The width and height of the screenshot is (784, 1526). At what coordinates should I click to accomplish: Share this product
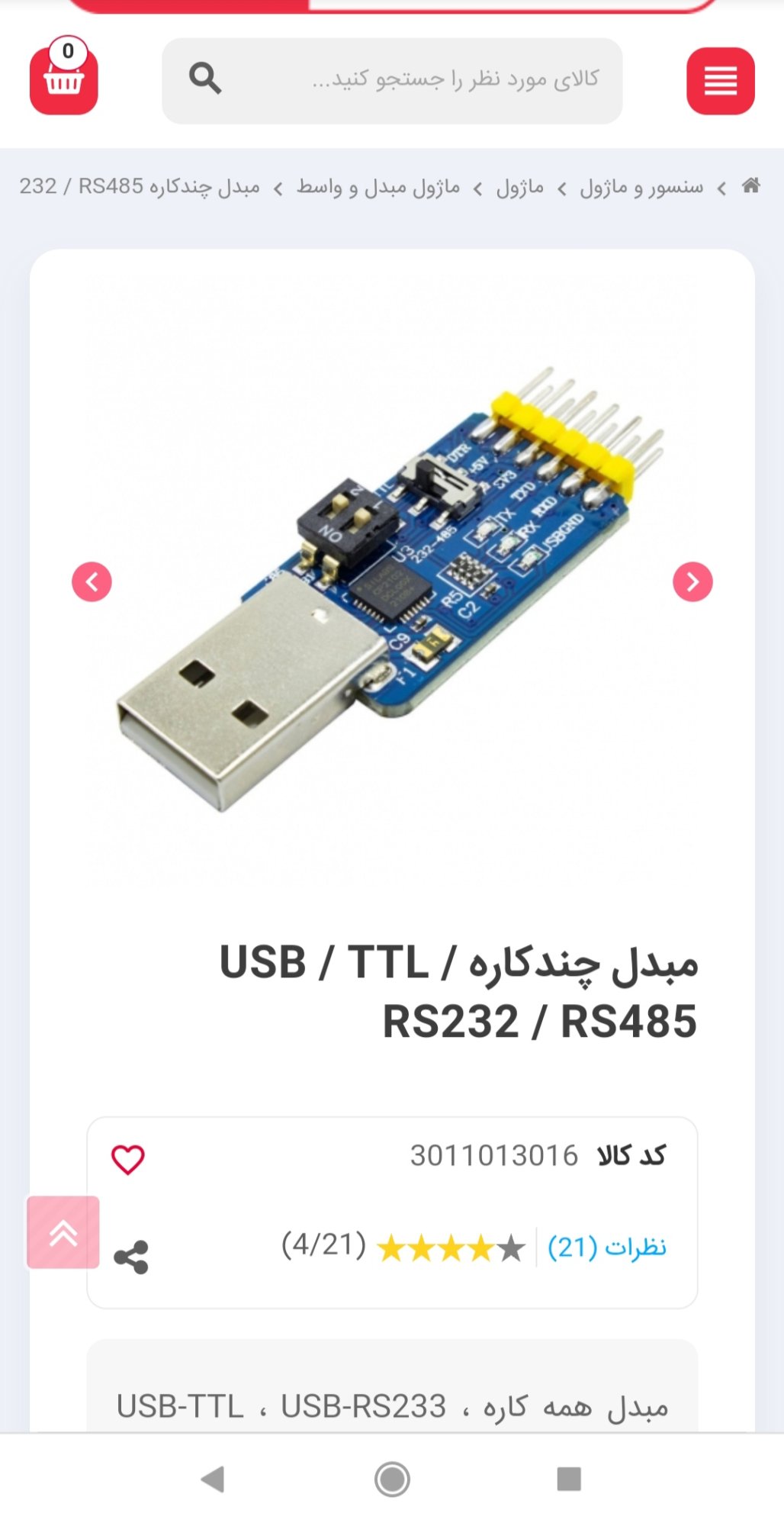(131, 1257)
